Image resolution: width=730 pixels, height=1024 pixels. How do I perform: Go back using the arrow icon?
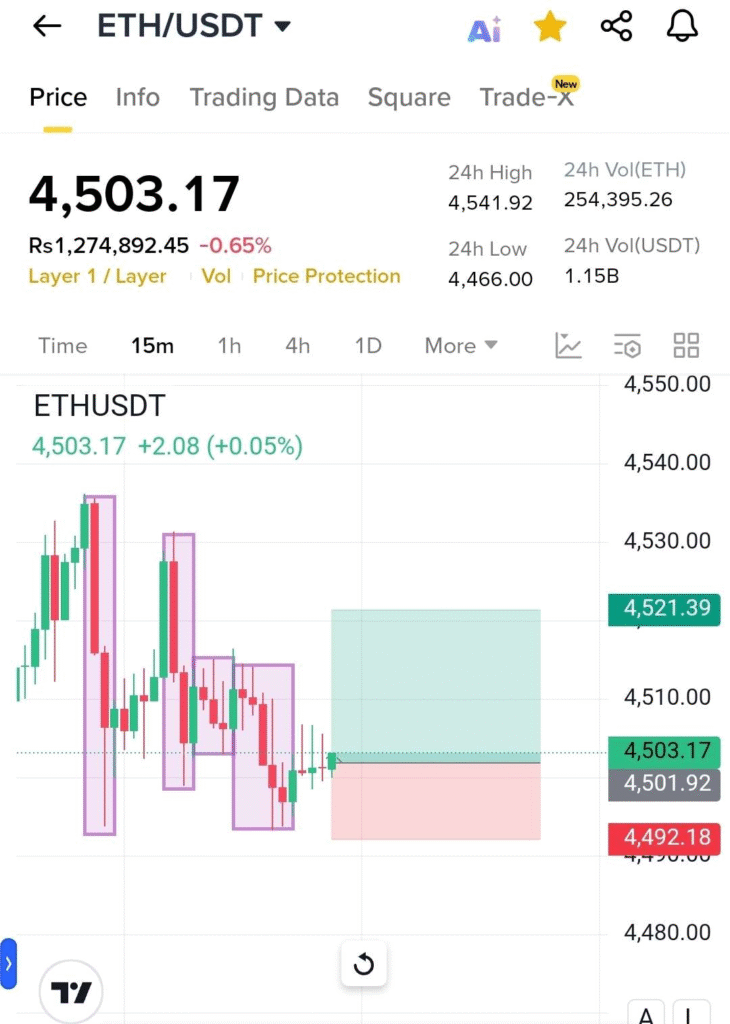(x=47, y=27)
